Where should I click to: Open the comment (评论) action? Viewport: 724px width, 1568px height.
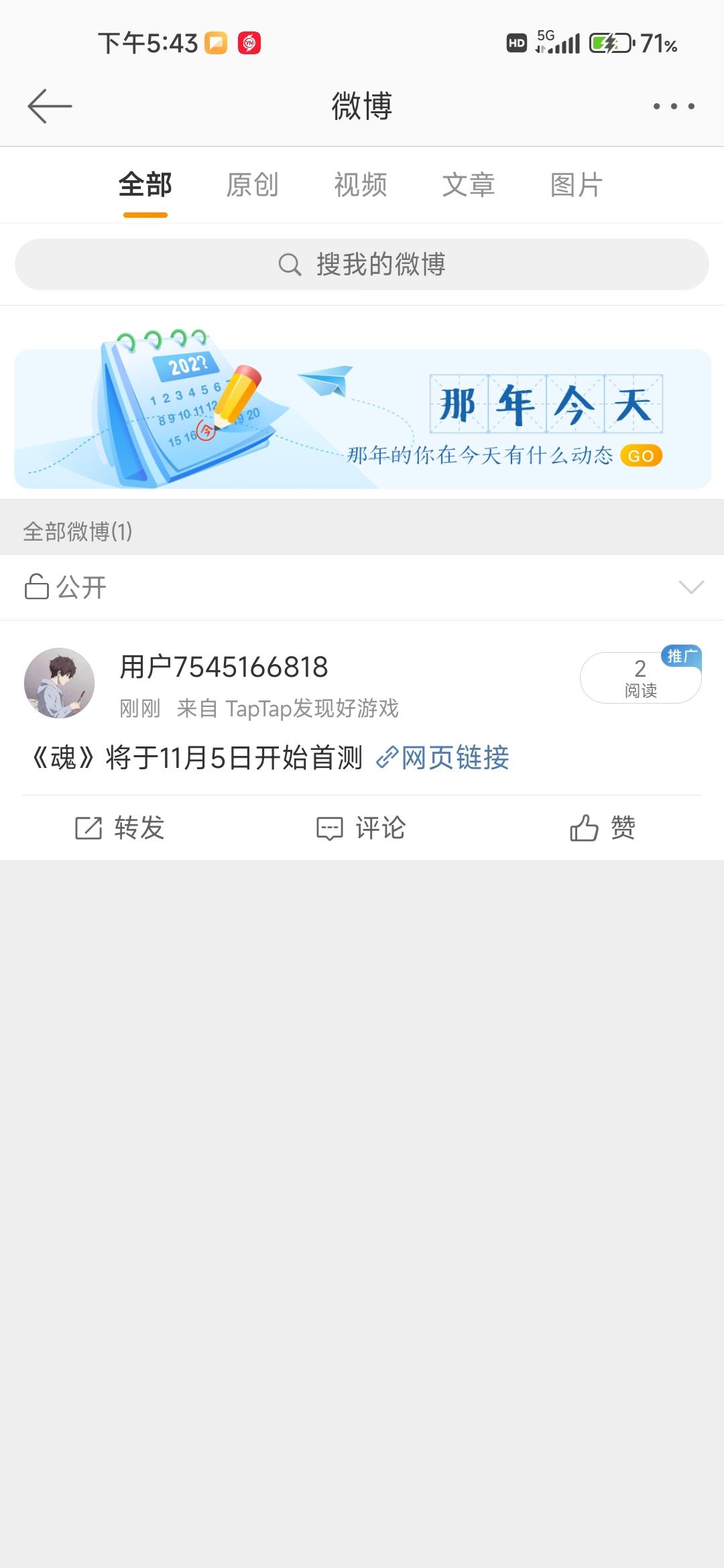coord(361,828)
